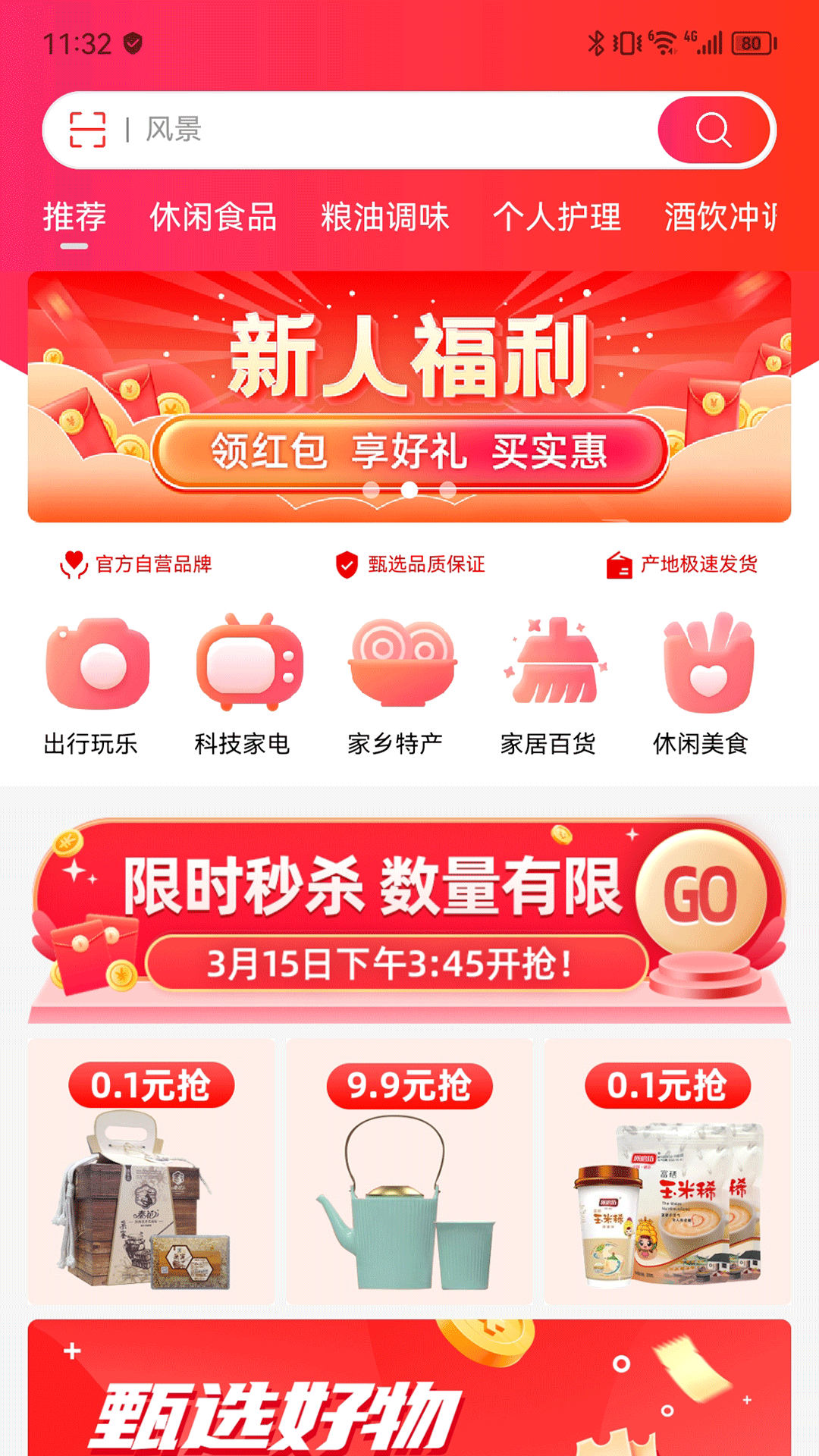
Task: Switch to the 酒饮冲调 tab
Action: tap(720, 218)
